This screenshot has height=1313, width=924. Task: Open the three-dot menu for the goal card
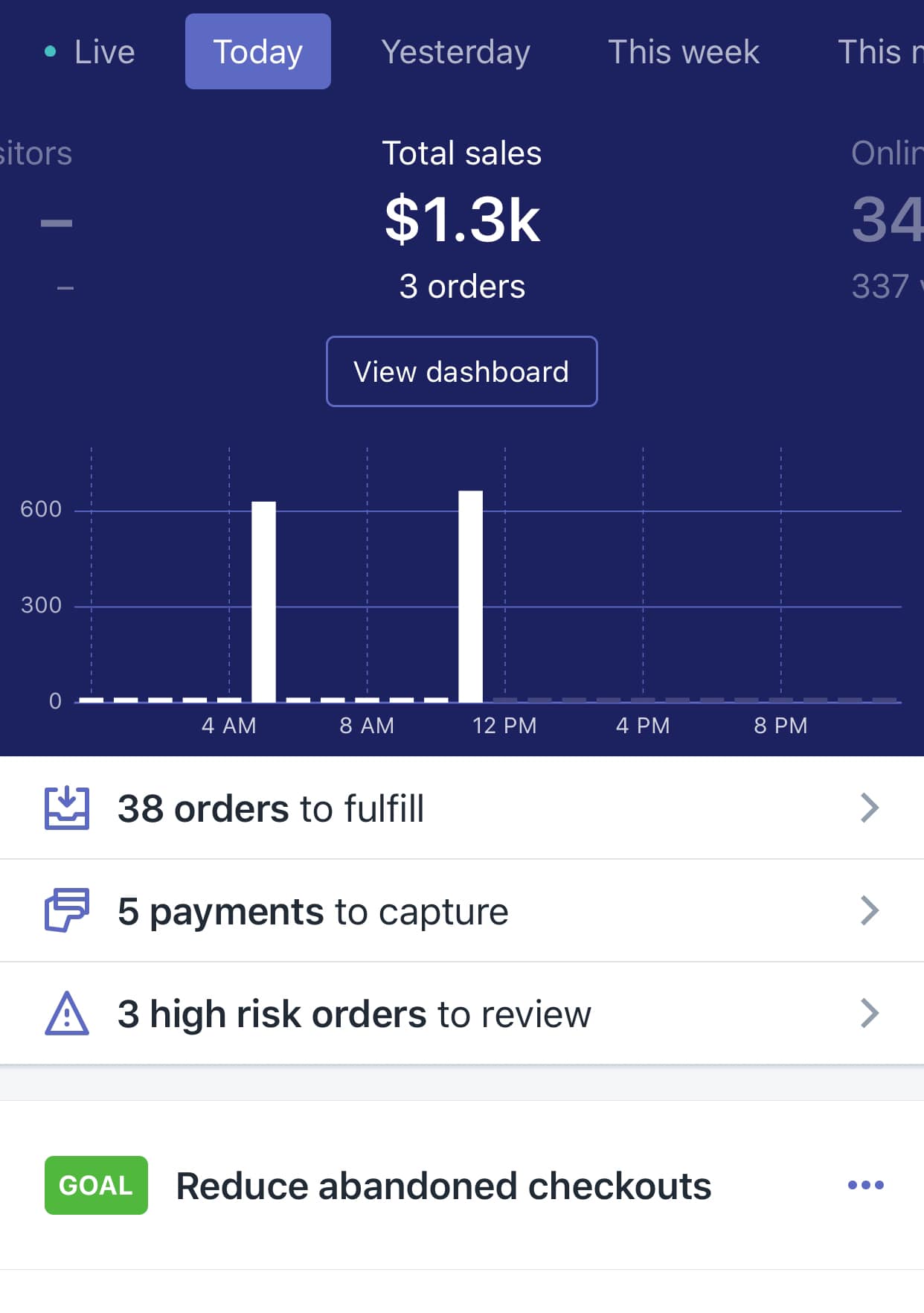[865, 1185]
